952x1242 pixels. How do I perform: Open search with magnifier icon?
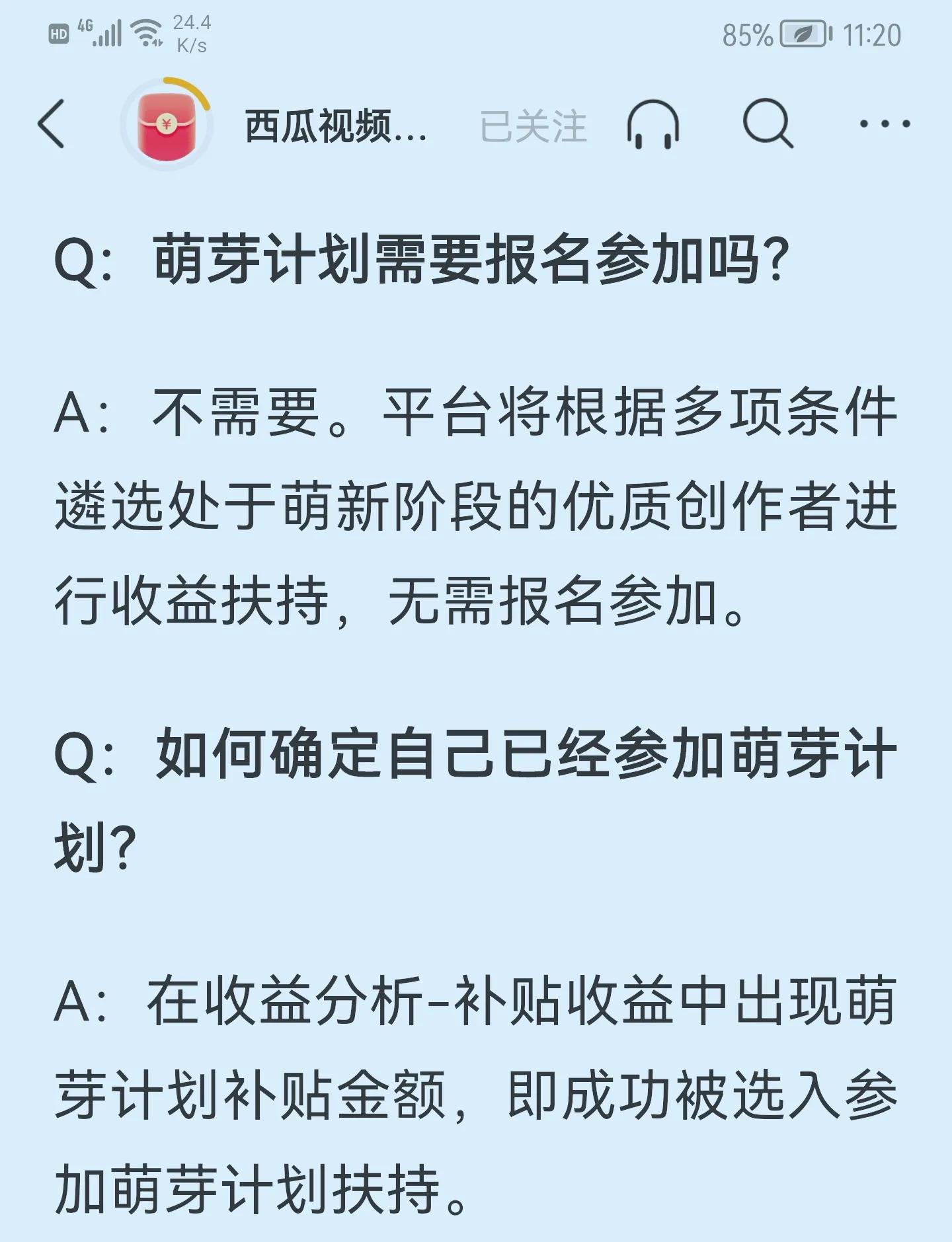[767, 124]
